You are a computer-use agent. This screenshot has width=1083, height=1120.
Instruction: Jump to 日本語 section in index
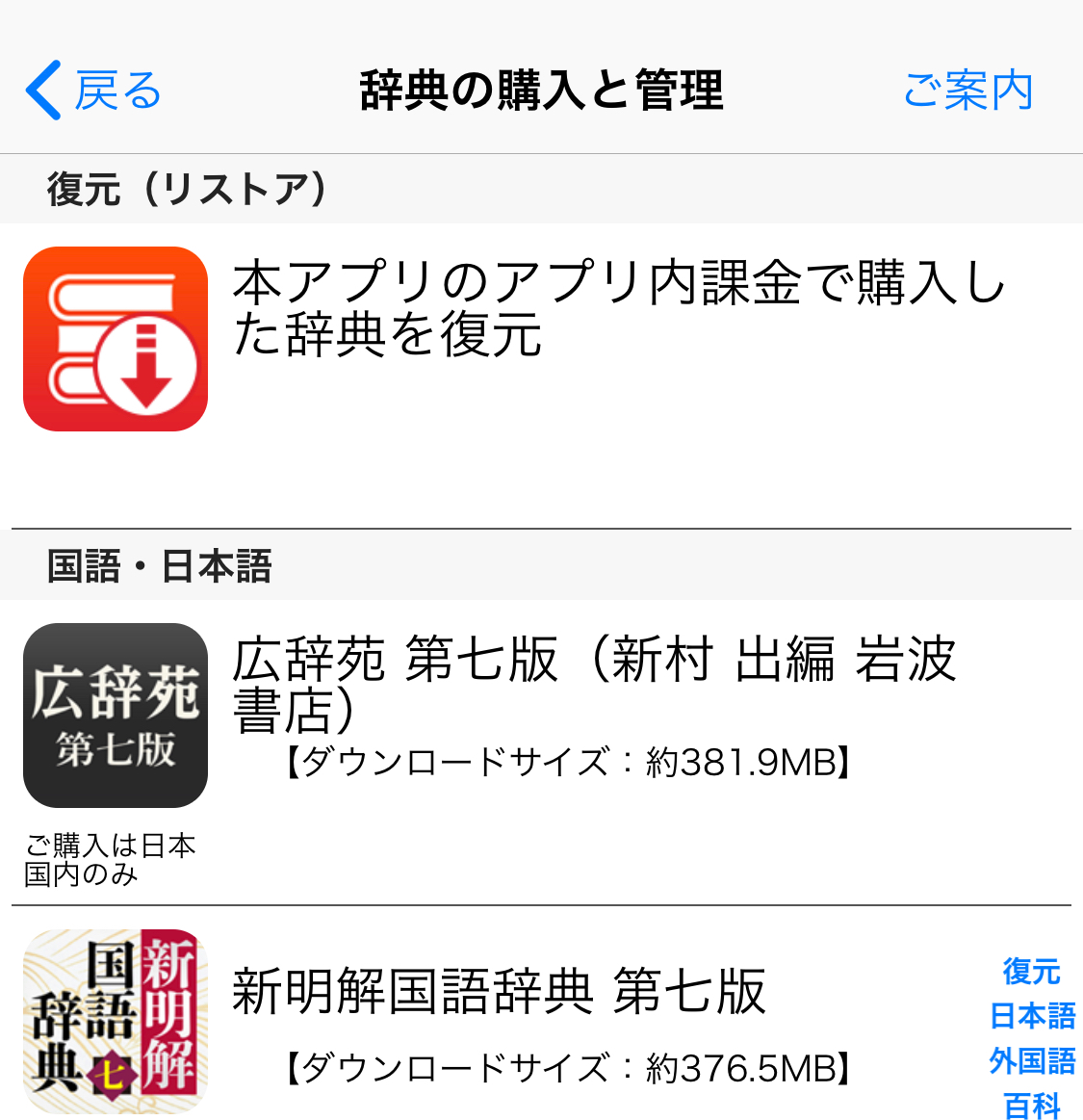(1031, 1016)
